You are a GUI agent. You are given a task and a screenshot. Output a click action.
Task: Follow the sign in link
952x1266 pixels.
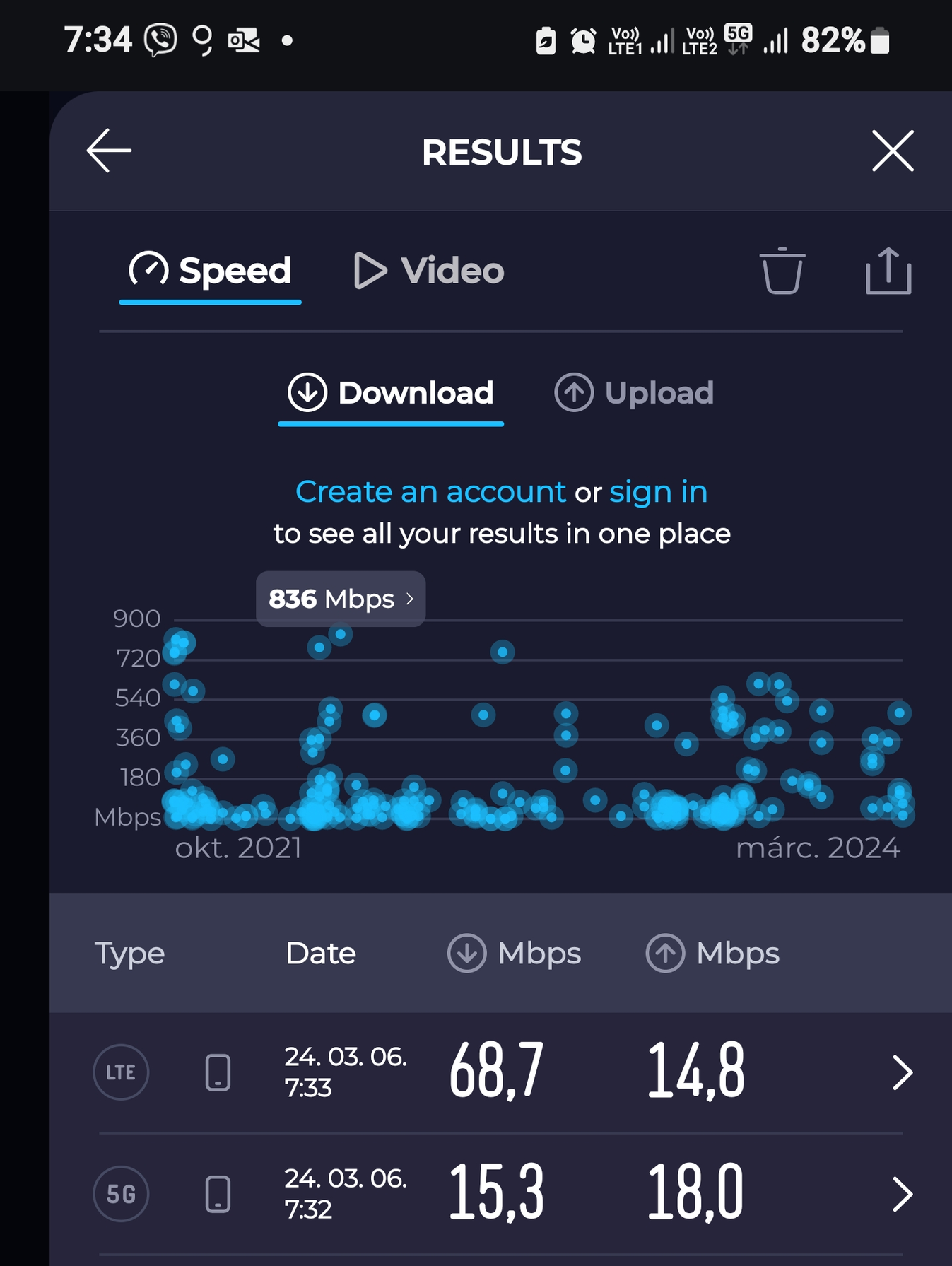(x=658, y=492)
